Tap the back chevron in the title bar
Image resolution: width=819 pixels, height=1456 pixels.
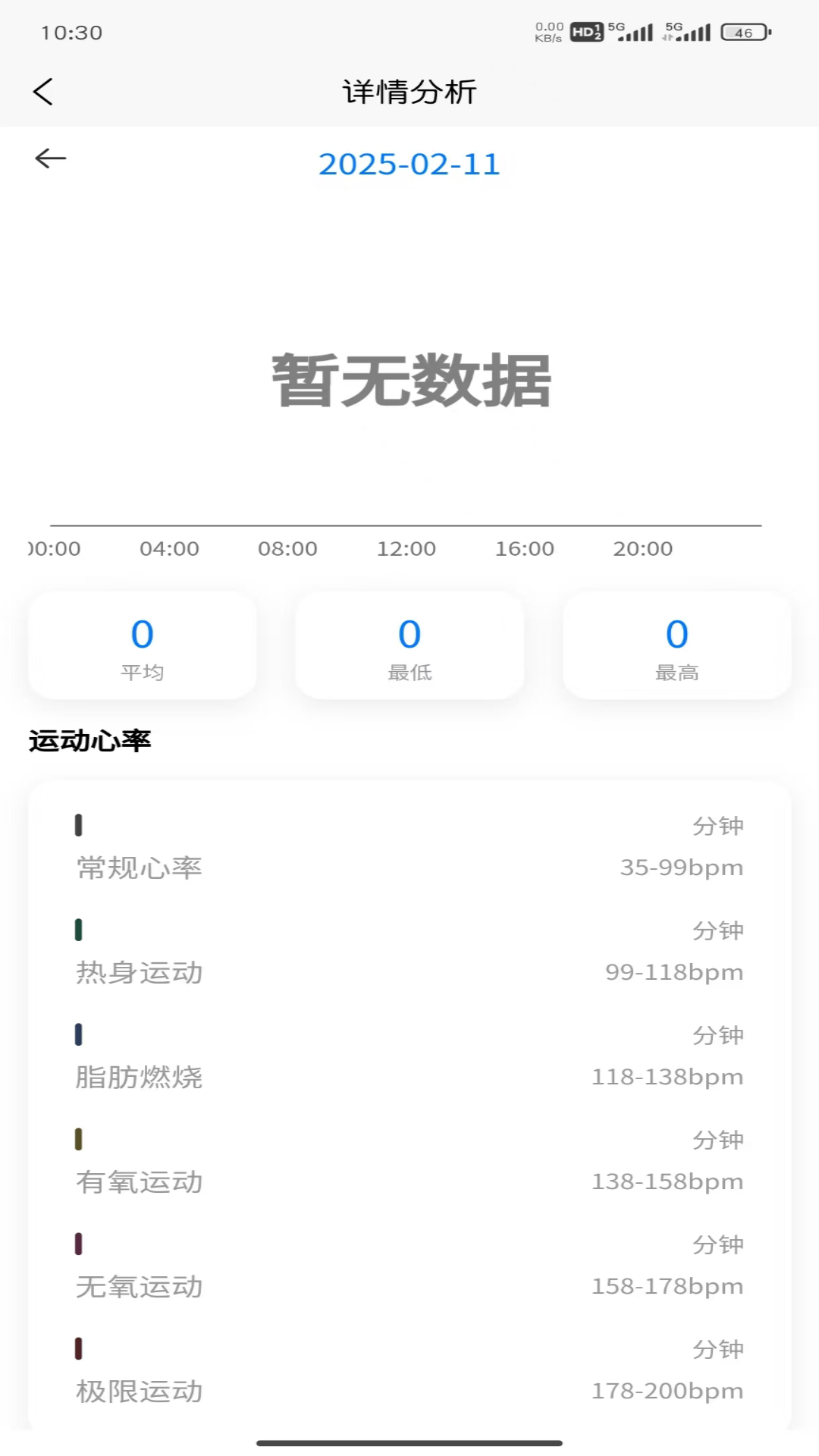pos(42,91)
